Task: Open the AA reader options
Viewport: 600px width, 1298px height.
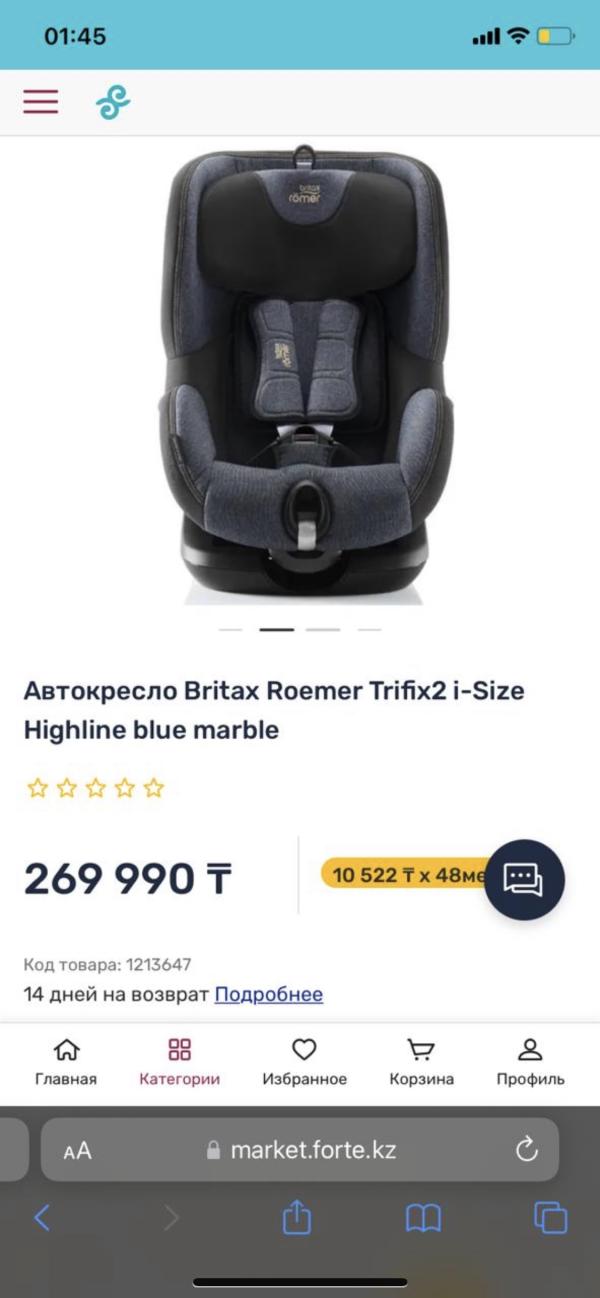Action: pyautogui.click(x=77, y=1151)
